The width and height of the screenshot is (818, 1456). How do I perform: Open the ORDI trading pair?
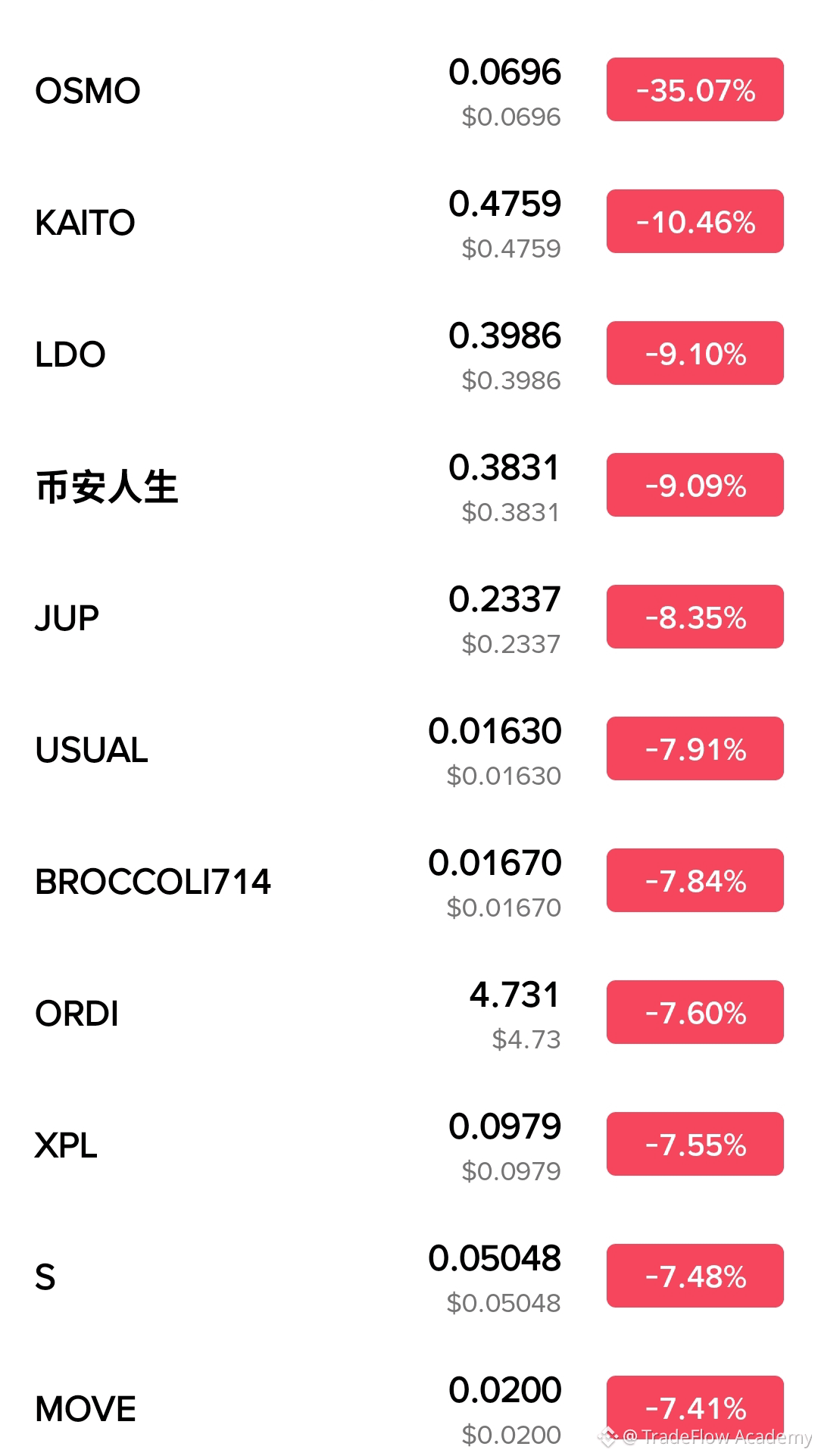point(409,1014)
